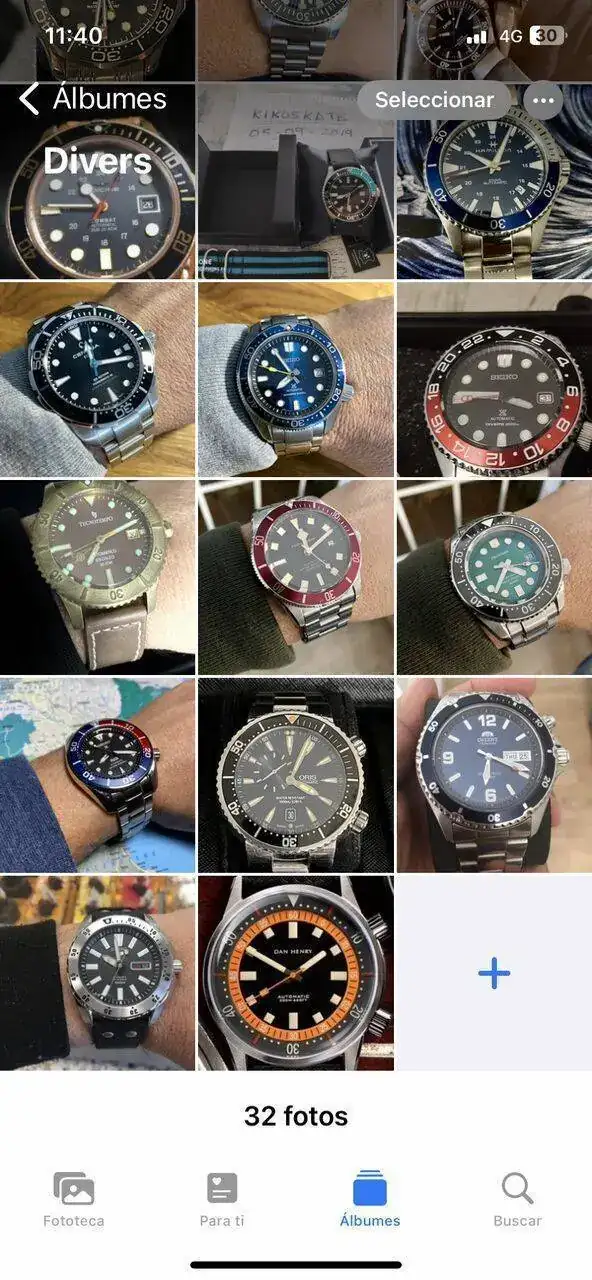Open the three-dot more options menu
592x1280 pixels.
coord(543,100)
